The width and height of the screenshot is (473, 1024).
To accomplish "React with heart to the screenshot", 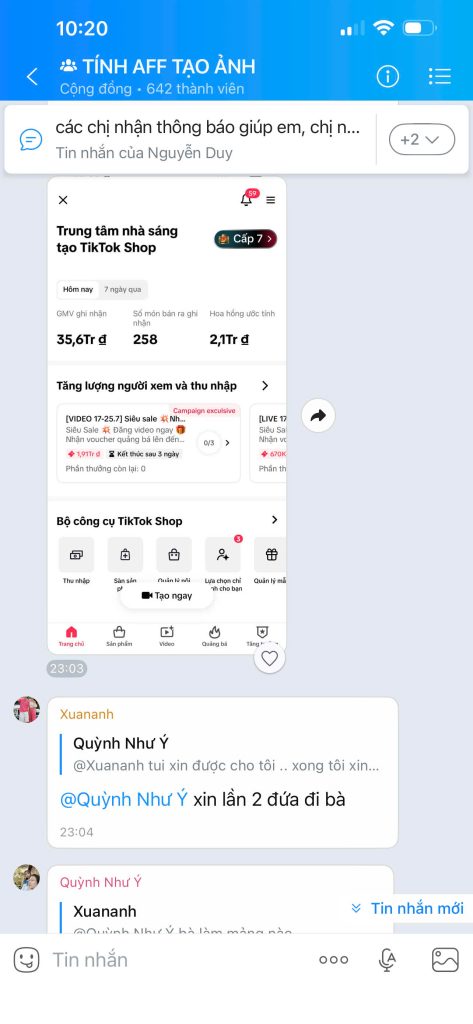I will click(x=270, y=659).
